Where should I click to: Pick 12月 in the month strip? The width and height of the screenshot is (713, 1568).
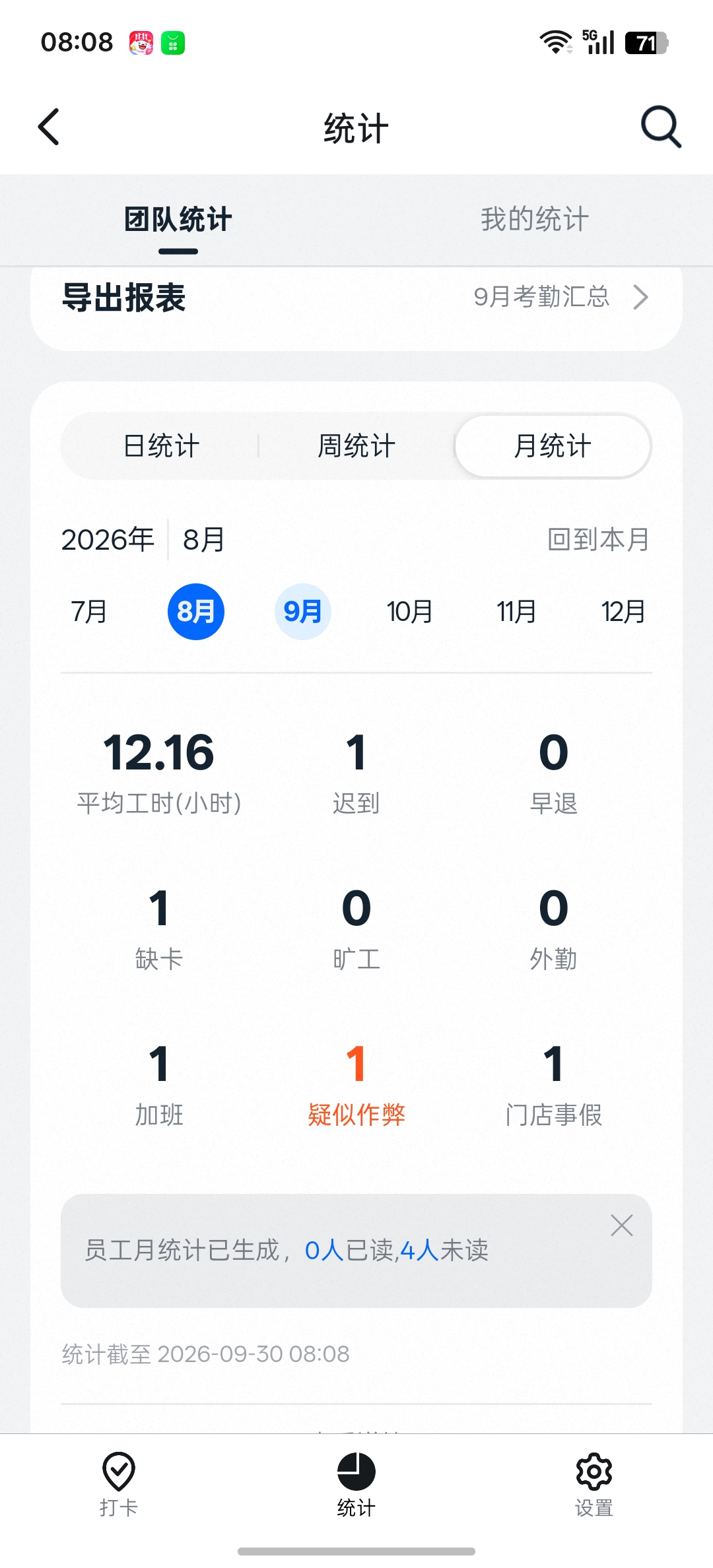tap(623, 612)
